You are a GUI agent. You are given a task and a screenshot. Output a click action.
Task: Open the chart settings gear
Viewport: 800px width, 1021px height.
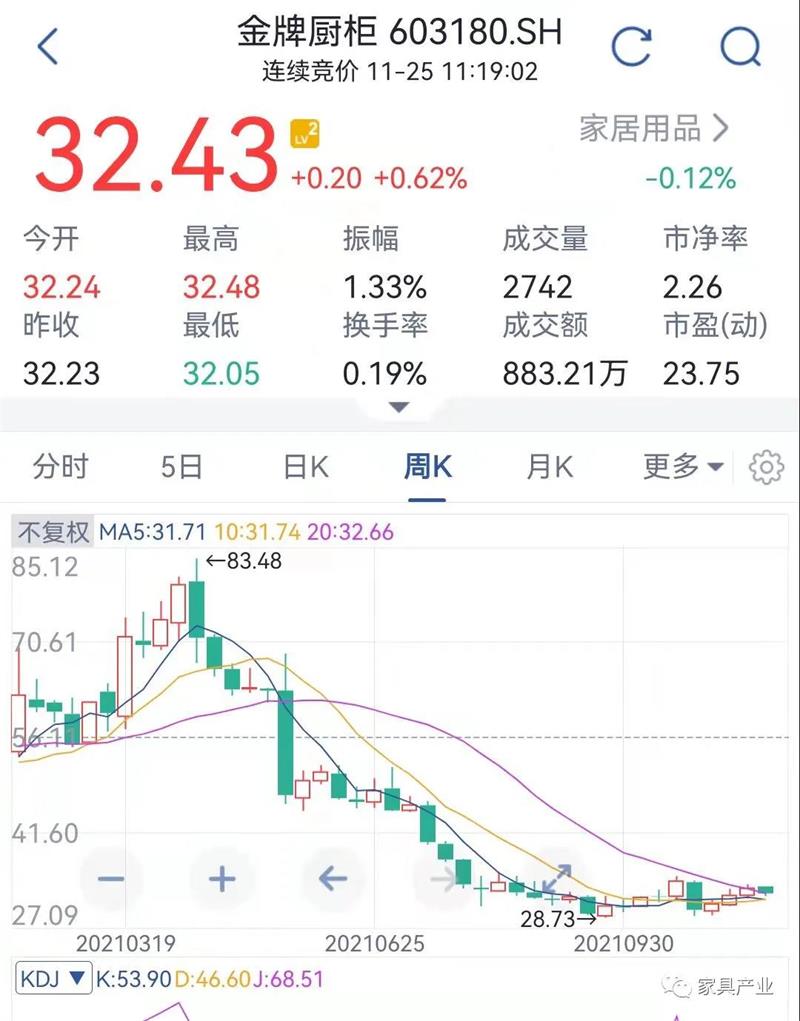point(764,466)
